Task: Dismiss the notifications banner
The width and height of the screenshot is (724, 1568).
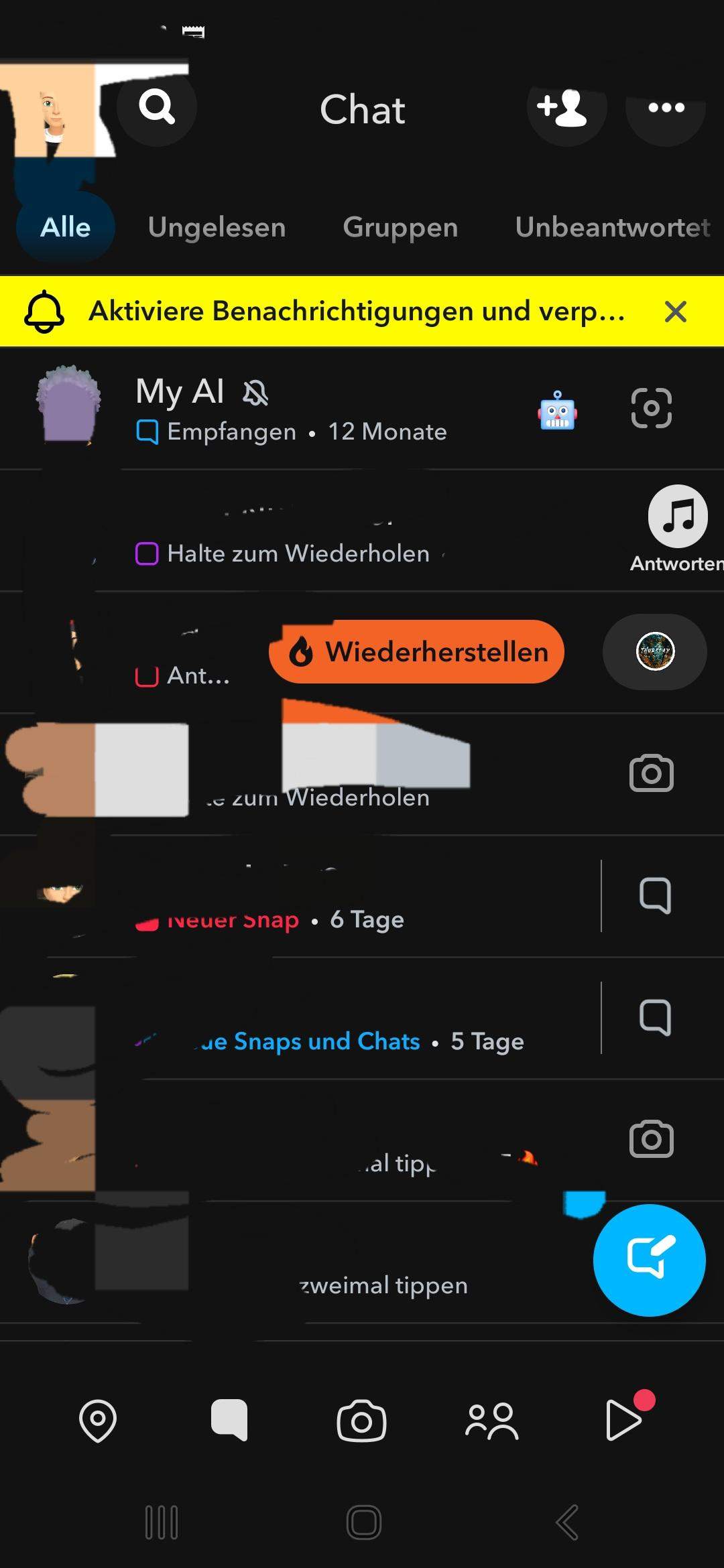Action: pyautogui.click(x=675, y=311)
